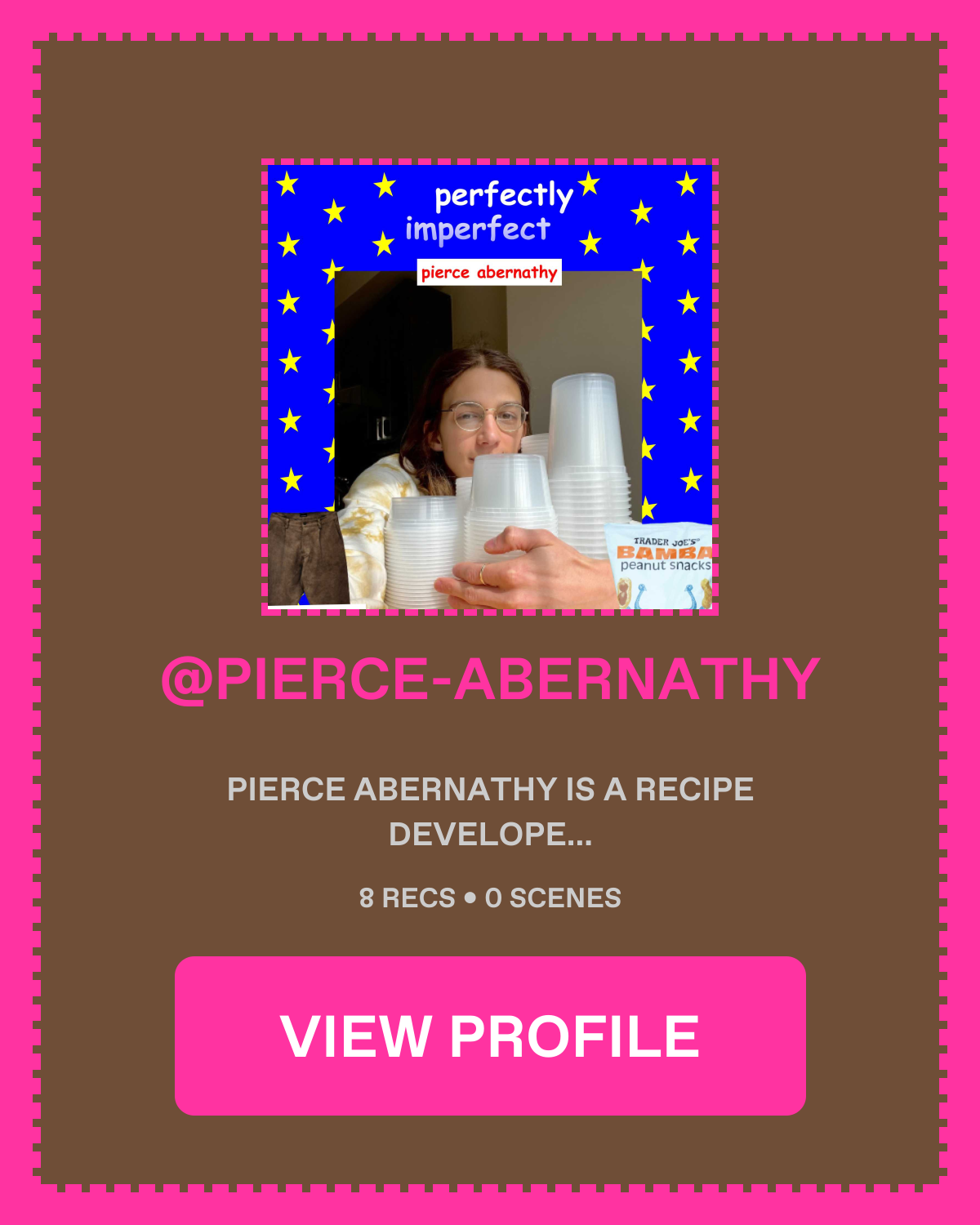Open the @pierce-abernathy username link
980x1225 pixels.
[x=490, y=679]
